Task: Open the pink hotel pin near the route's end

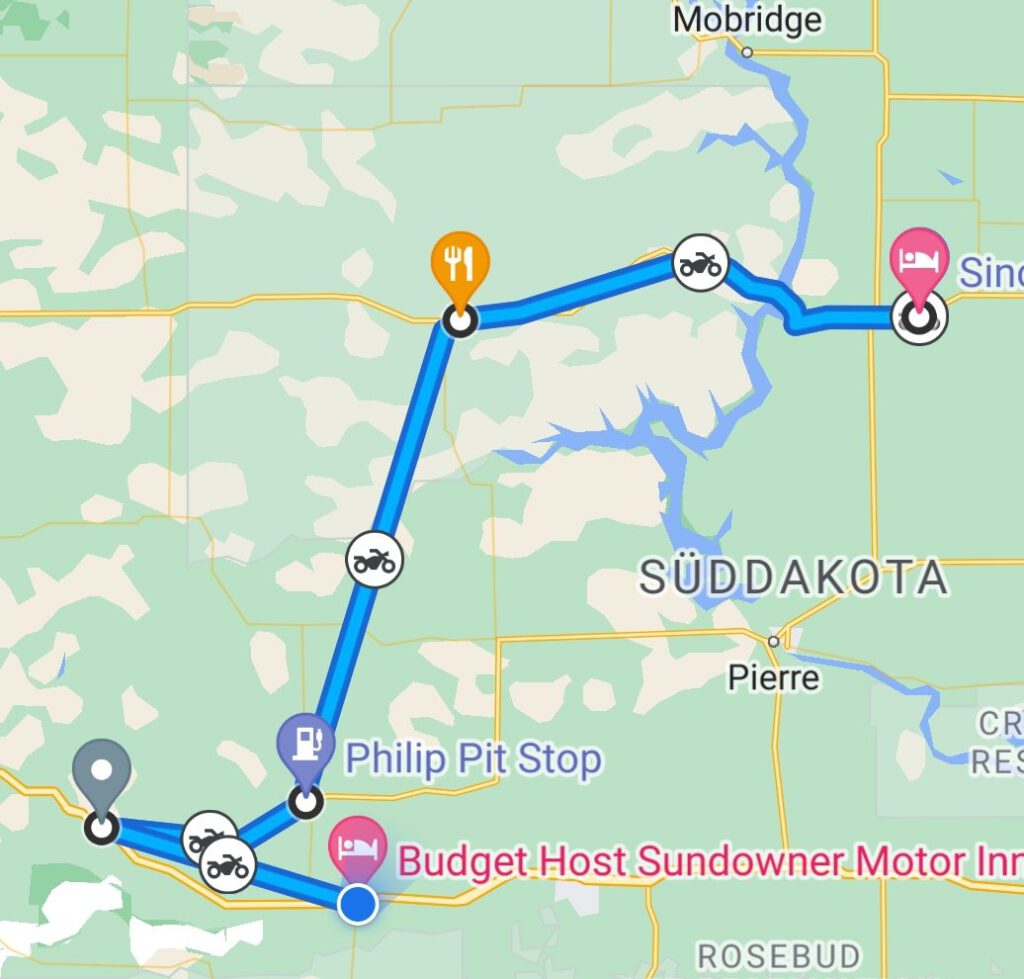Action: [x=918, y=258]
